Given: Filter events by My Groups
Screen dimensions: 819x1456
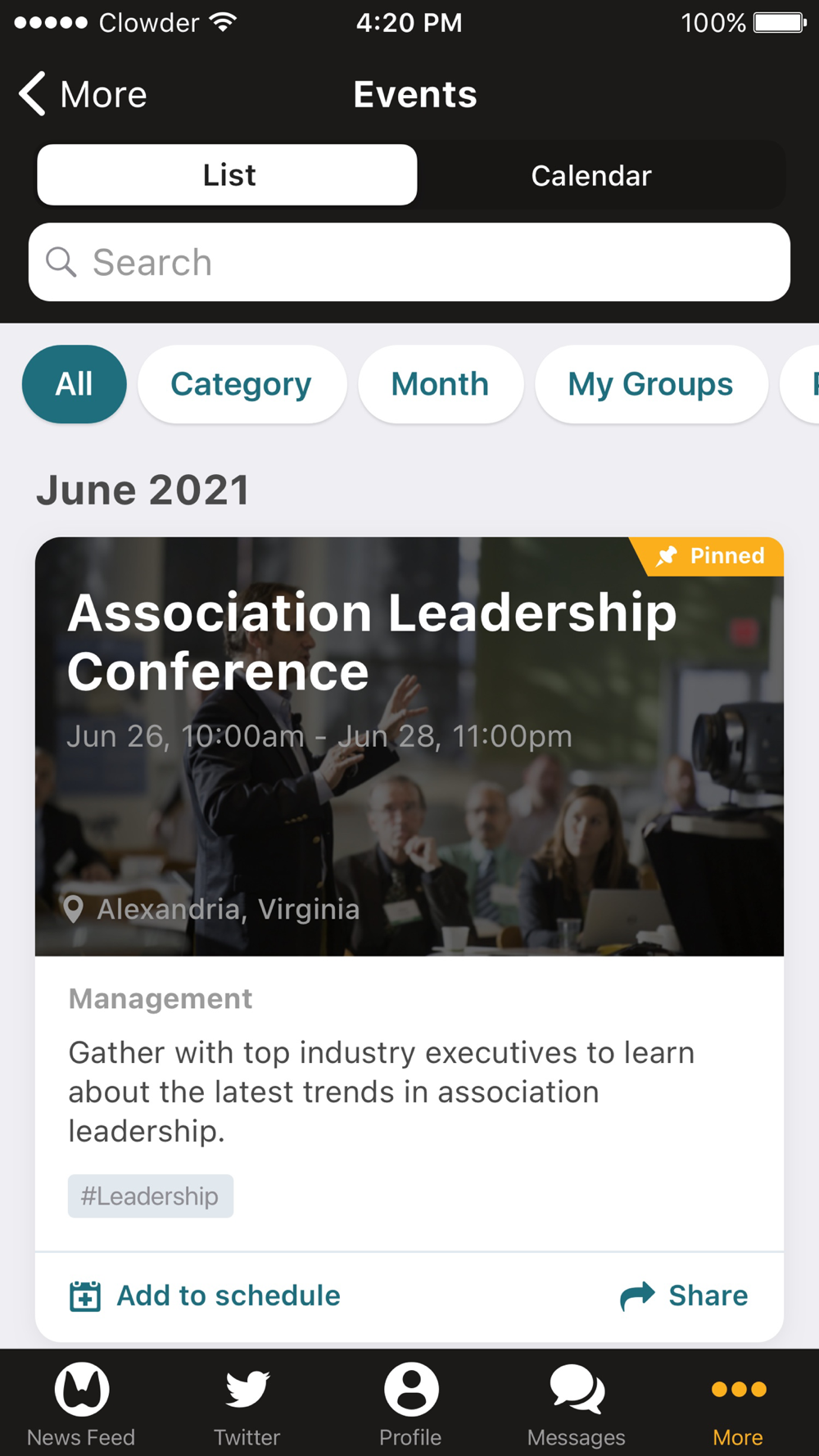Looking at the screenshot, I should point(651,384).
